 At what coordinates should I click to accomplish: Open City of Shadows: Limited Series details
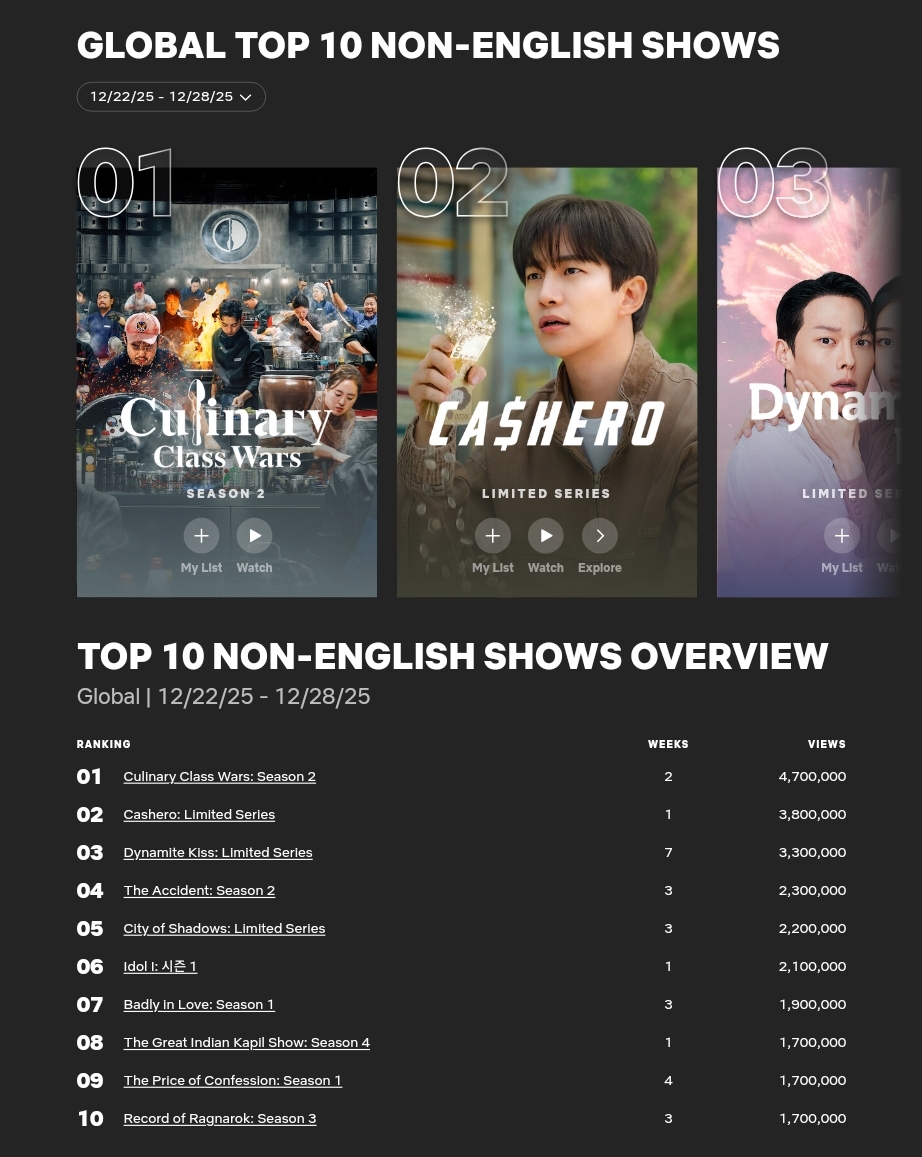click(224, 928)
